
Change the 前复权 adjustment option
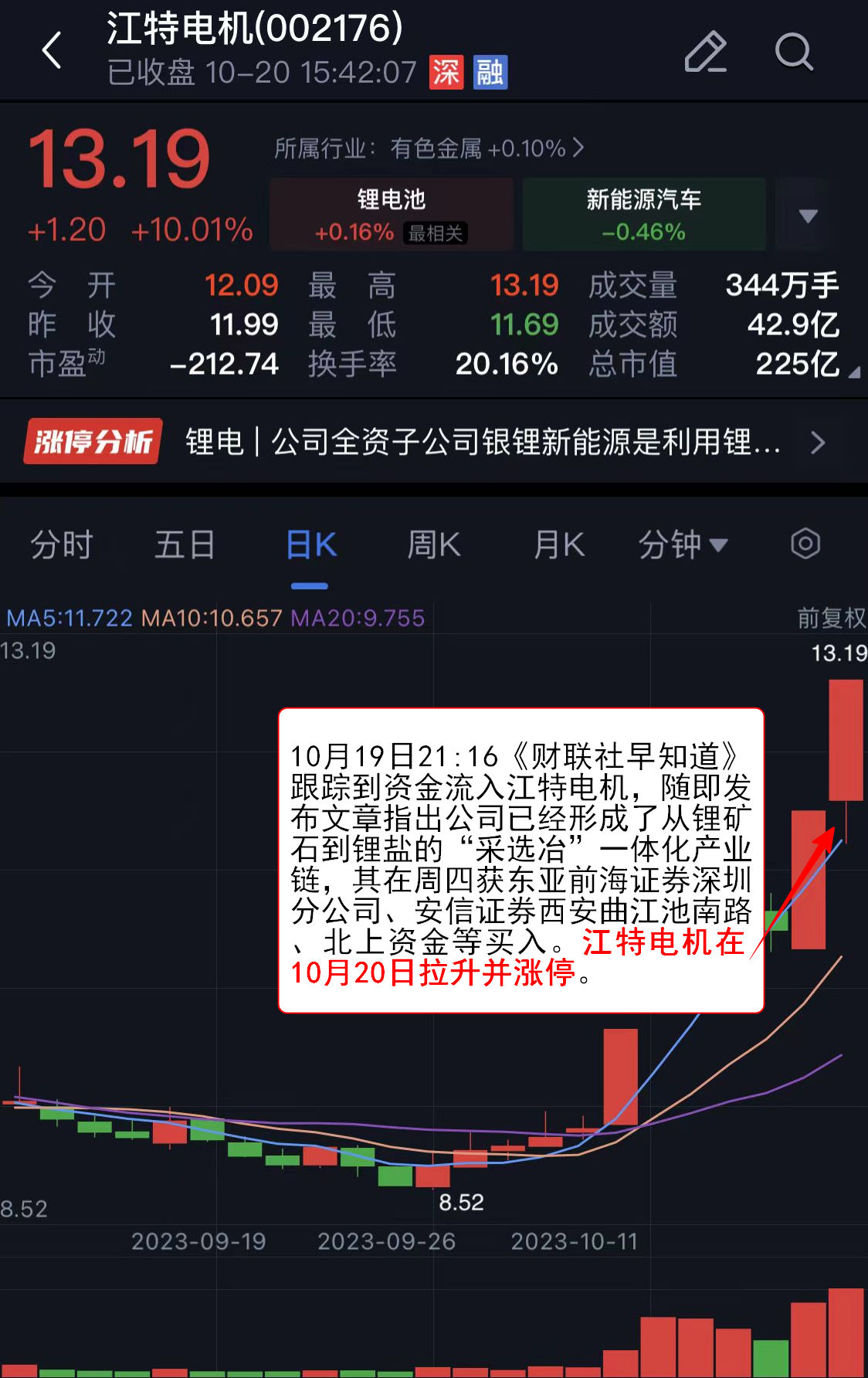pyautogui.click(x=831, y=617)
